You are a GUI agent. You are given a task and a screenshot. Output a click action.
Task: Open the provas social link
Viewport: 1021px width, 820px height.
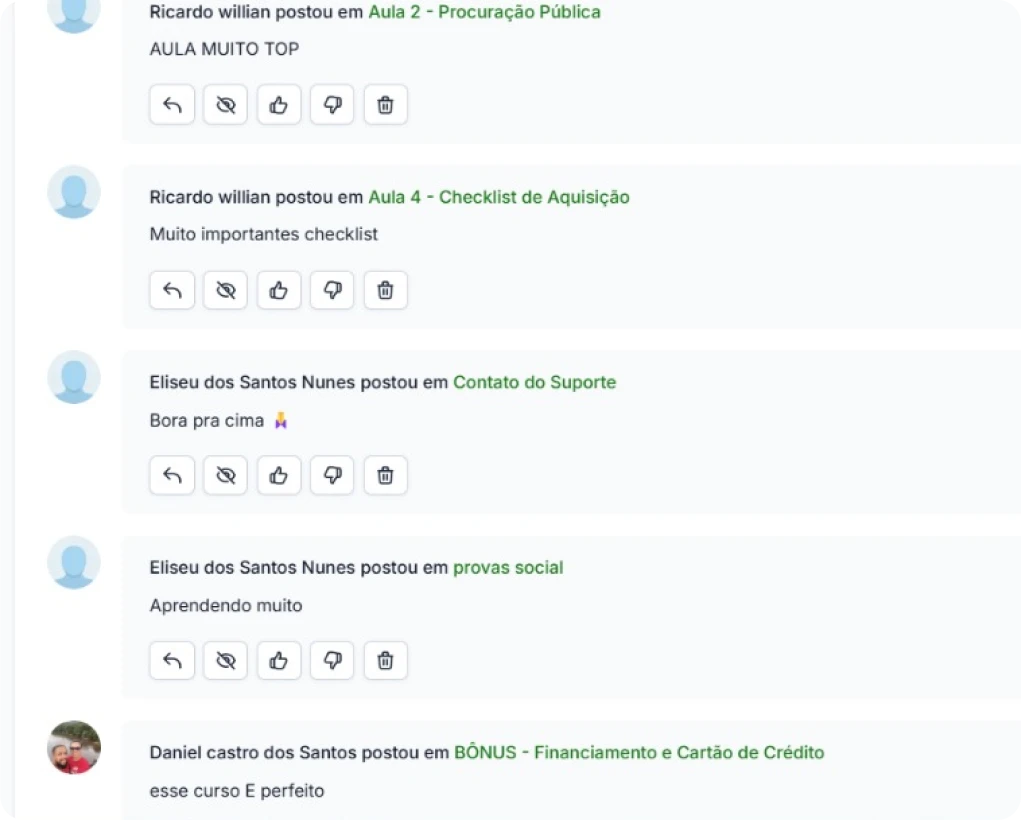pyautogui.click(x=508, y=567)
